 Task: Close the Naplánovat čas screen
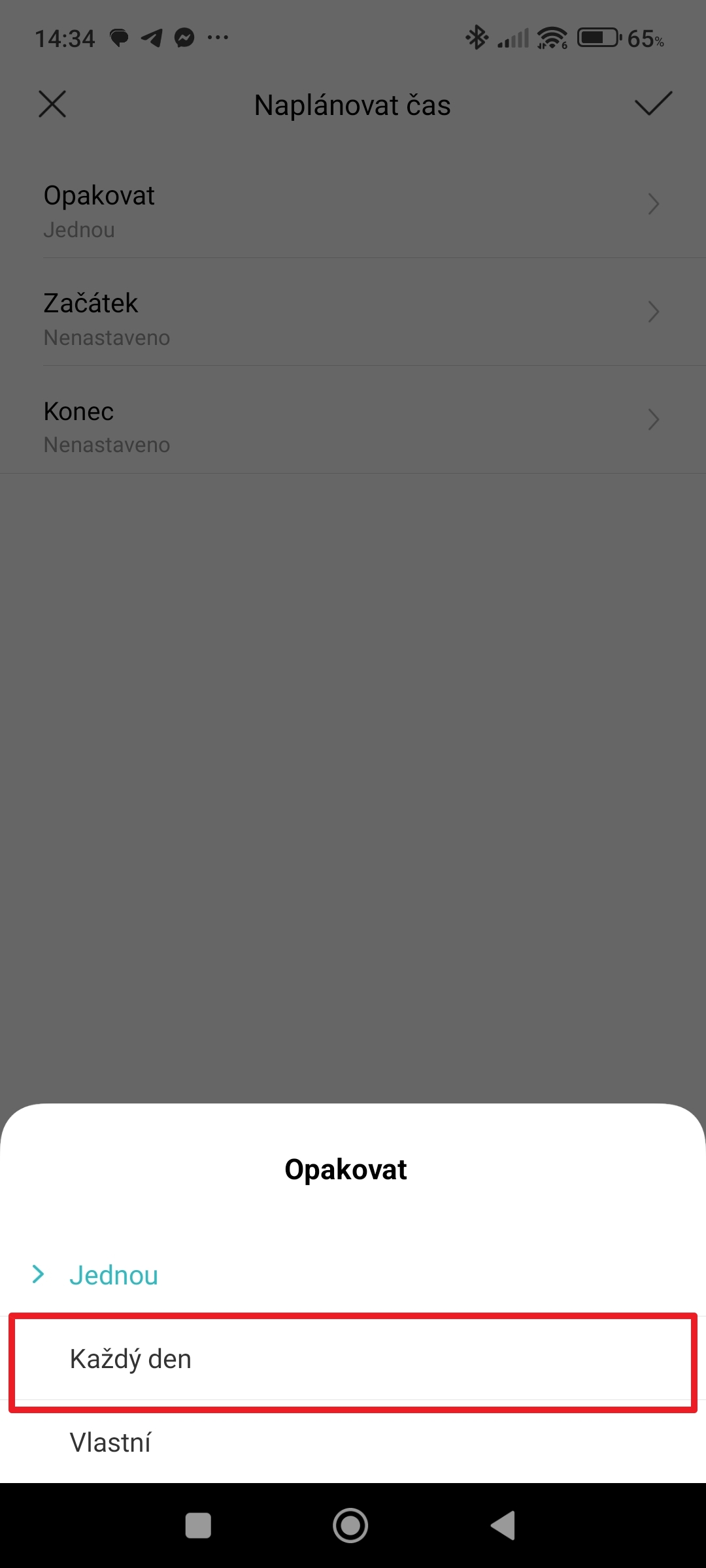52,105
